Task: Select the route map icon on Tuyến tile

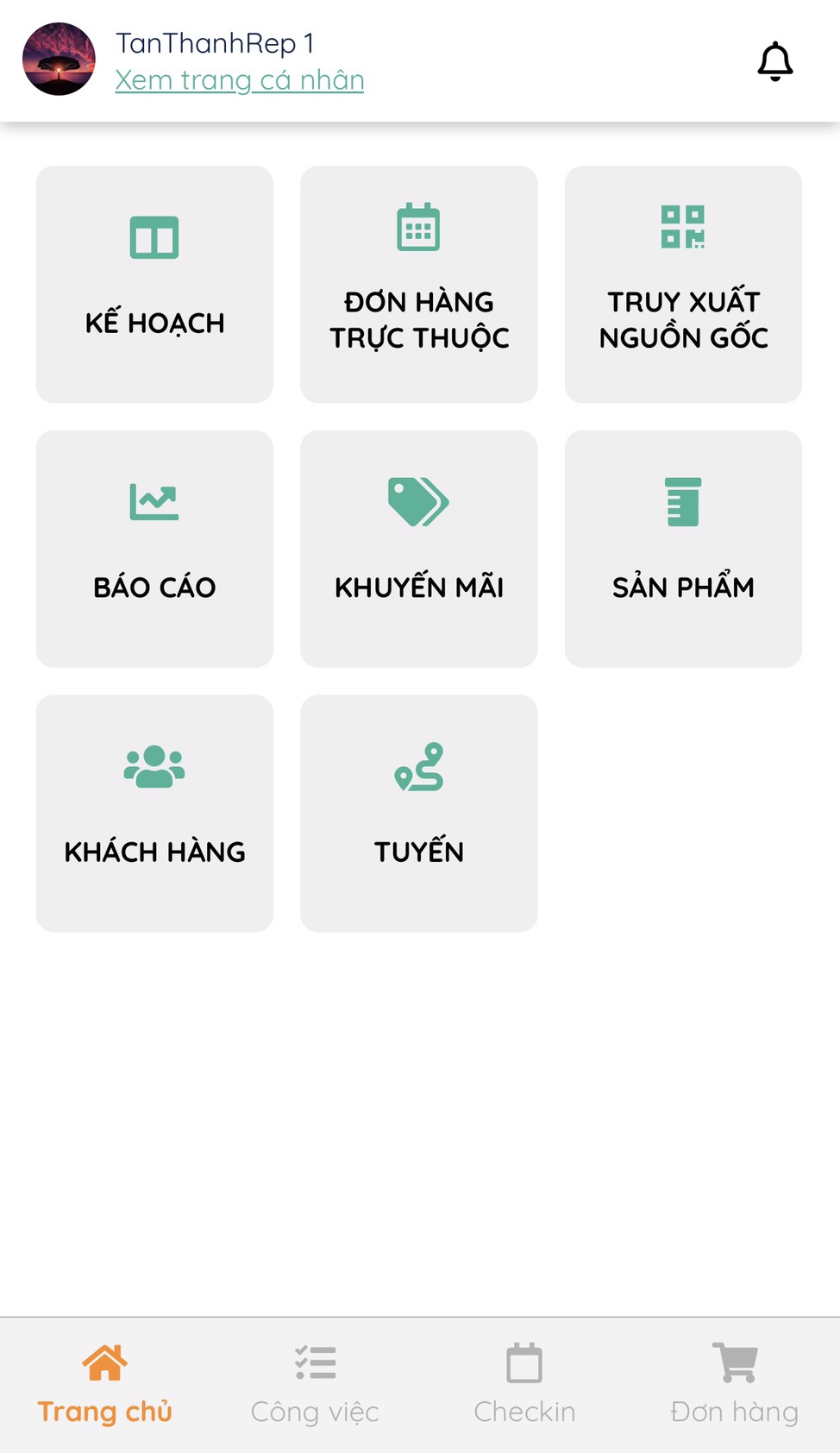Action: point(418,765)
